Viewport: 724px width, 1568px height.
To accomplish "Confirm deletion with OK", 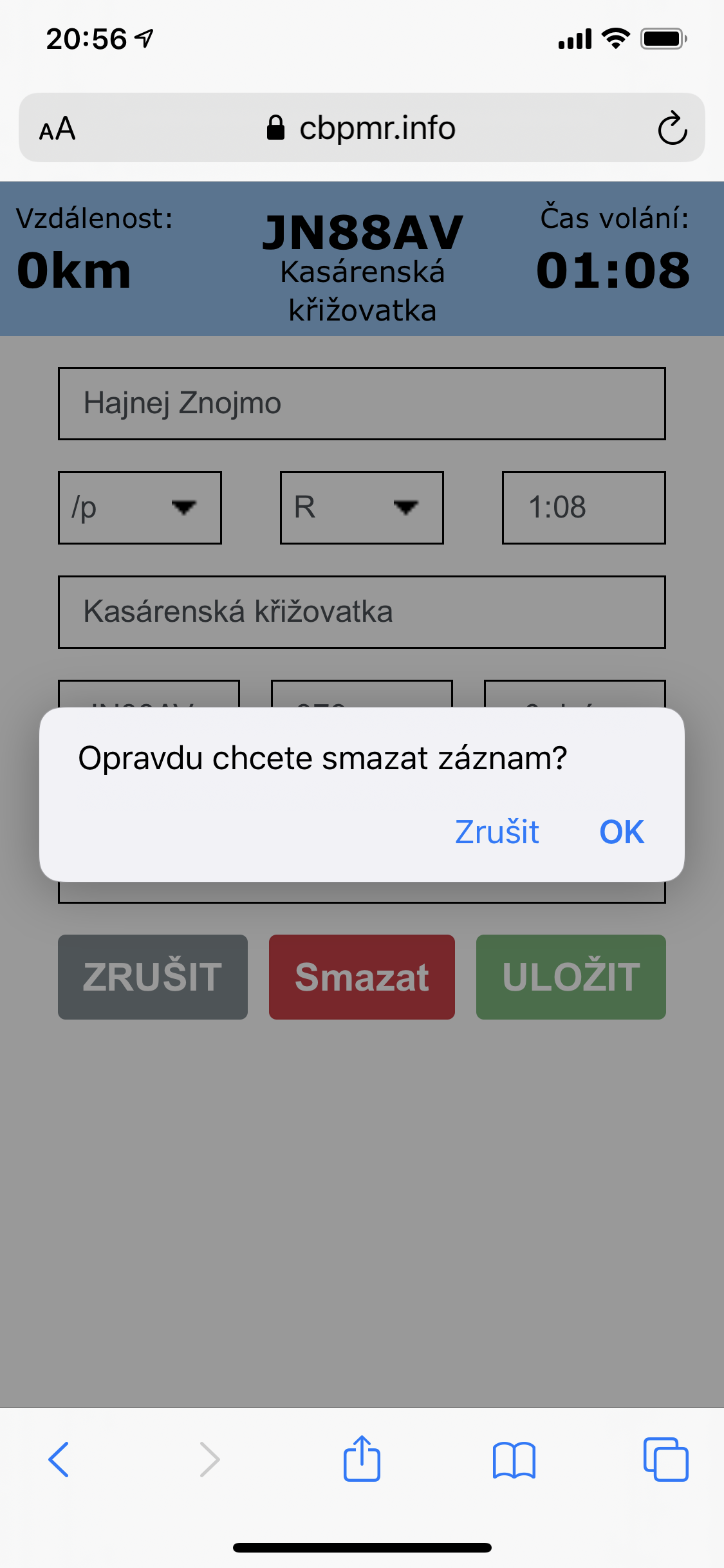I will point(621,832).
